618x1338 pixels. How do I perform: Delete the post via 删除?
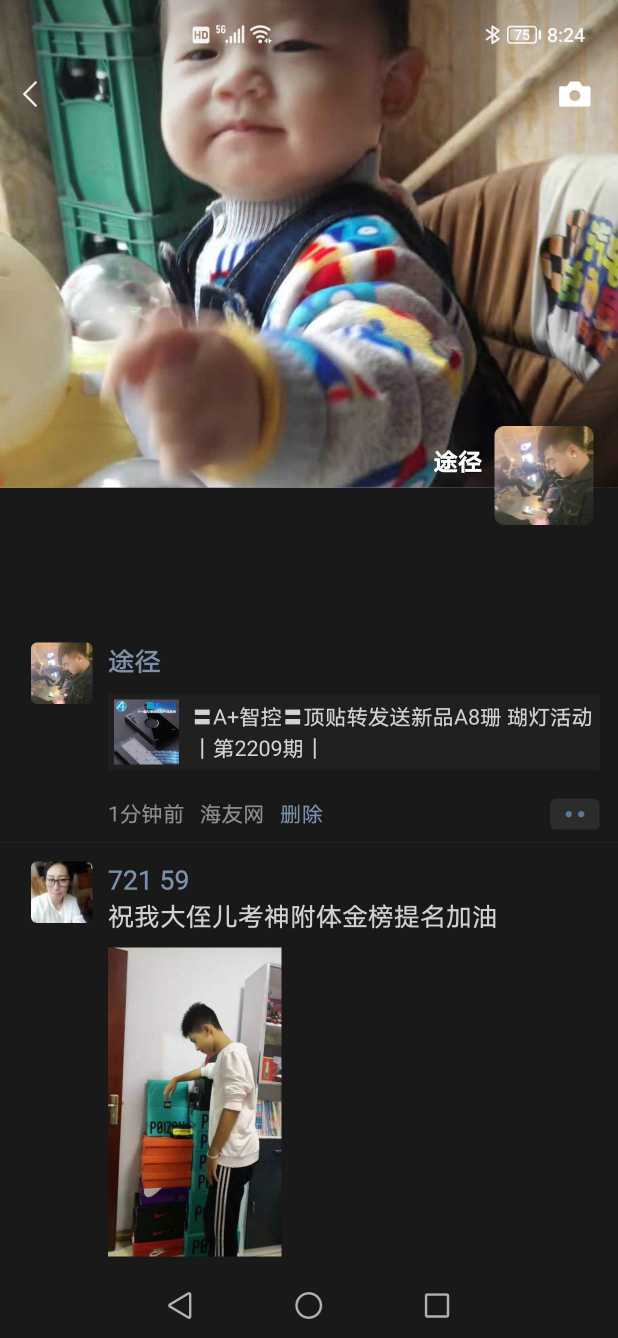(x=301, y=814)
